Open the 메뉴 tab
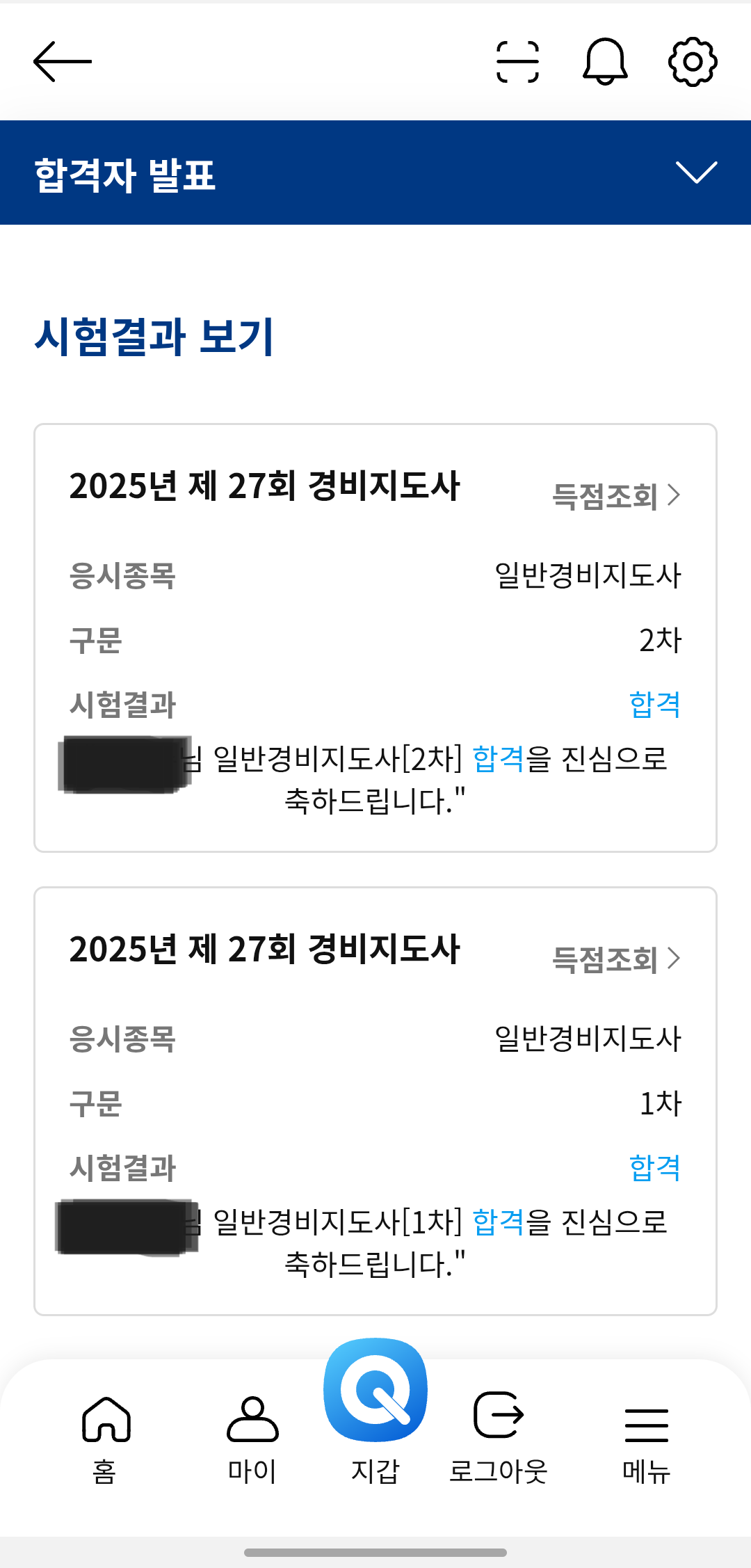751x1568 pixels. (646, 1439)
